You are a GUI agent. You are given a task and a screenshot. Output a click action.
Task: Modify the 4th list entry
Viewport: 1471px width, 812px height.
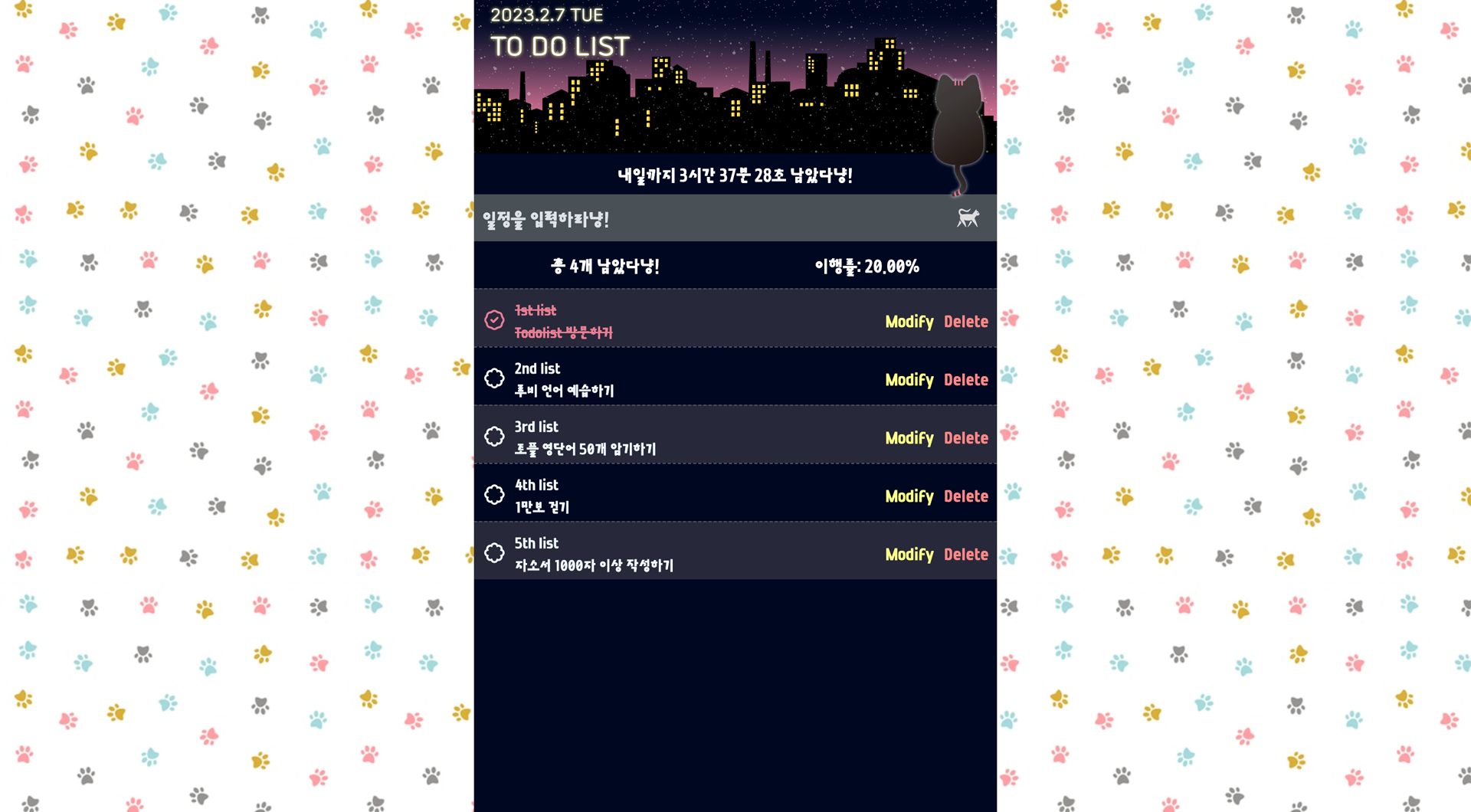click(909, 496)
